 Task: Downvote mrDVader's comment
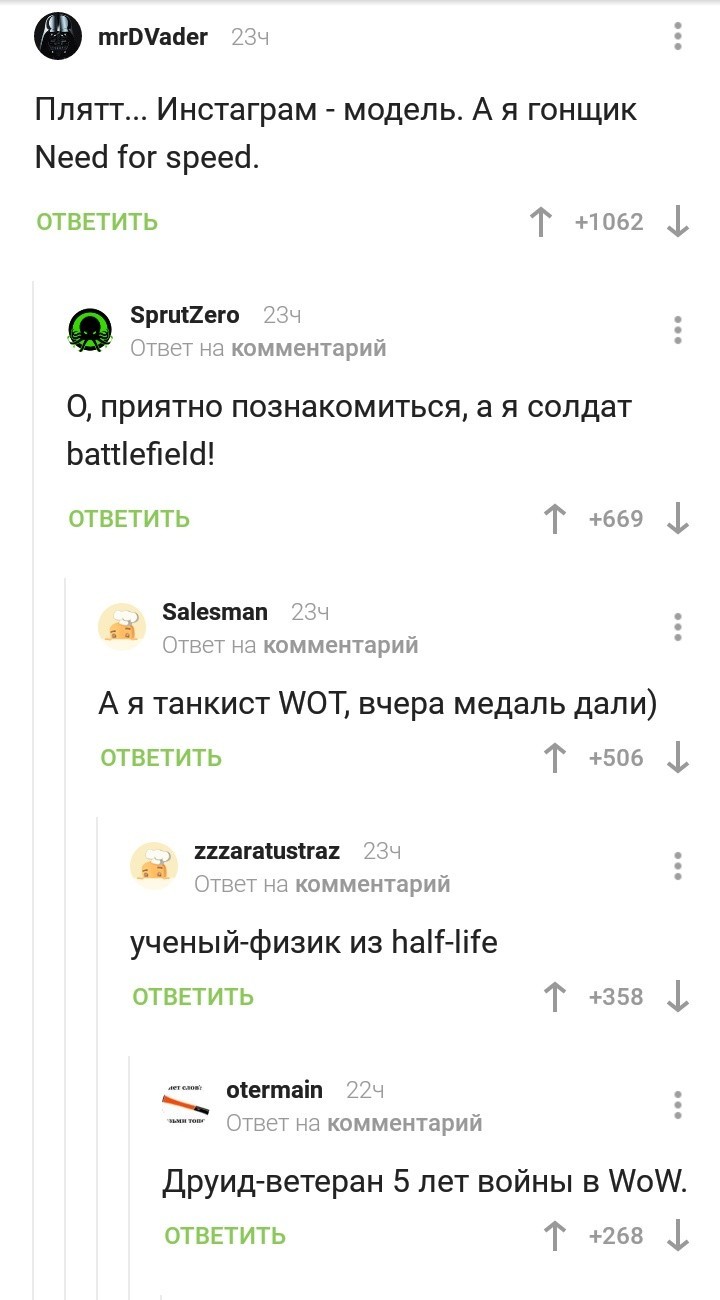pos(678,222)
